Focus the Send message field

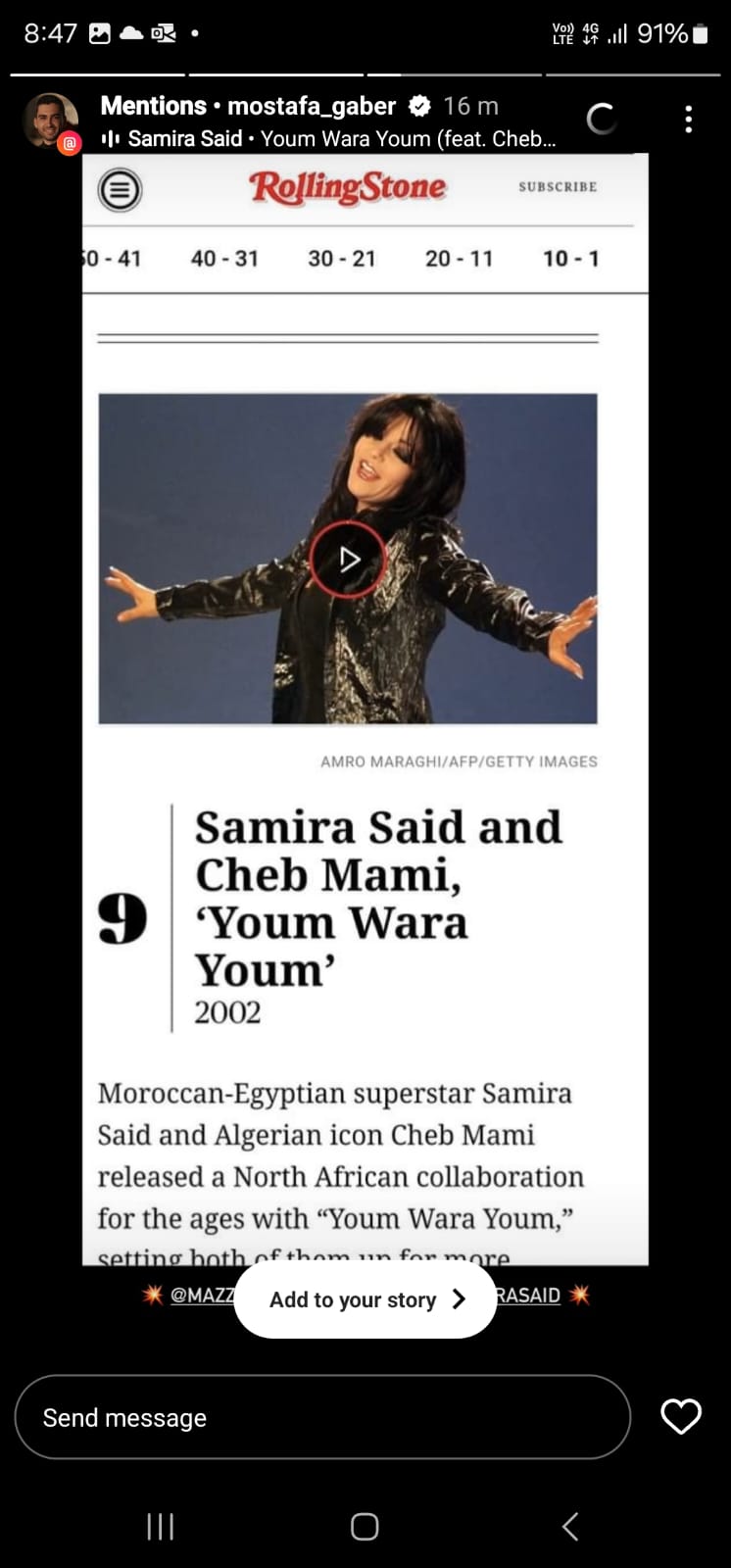(322, 1417)
